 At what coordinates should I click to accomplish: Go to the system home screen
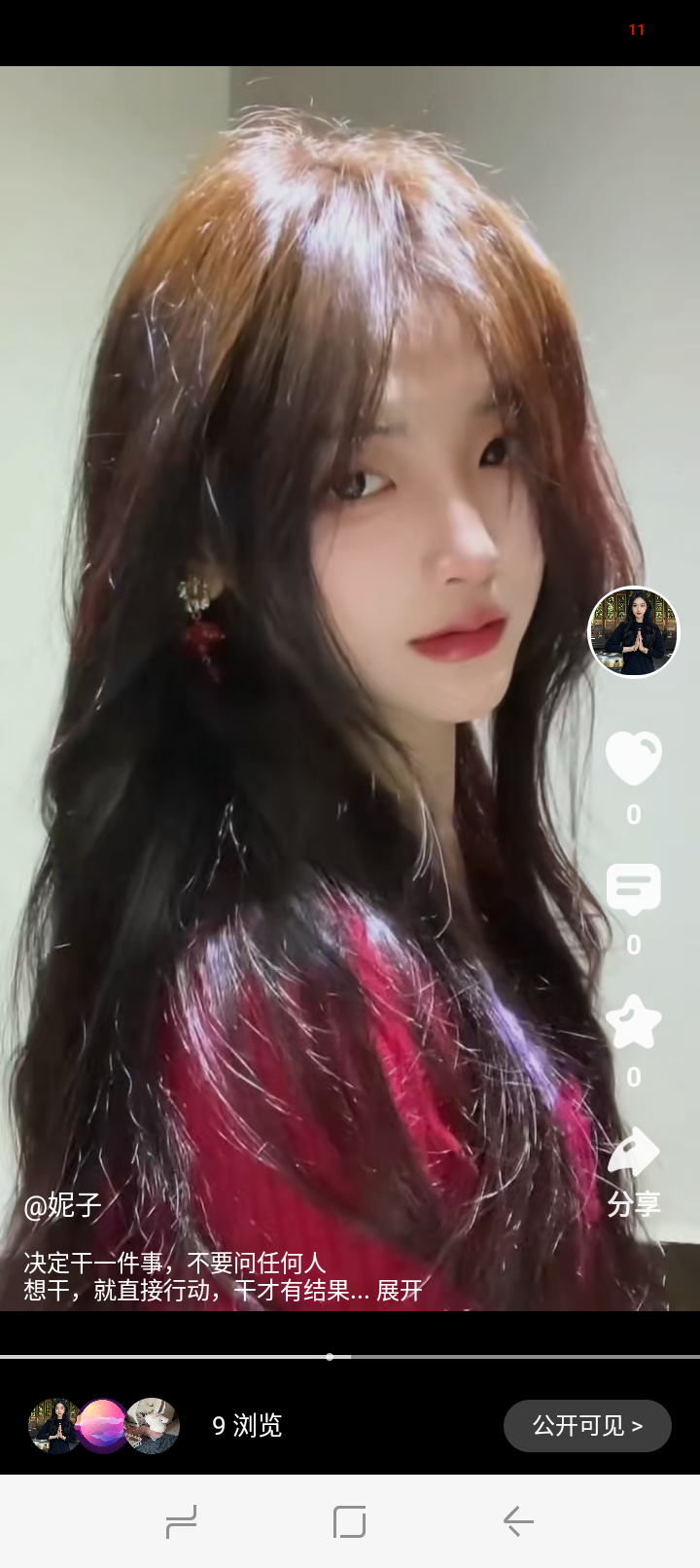pyautogui.click(x=349, y=1521)
